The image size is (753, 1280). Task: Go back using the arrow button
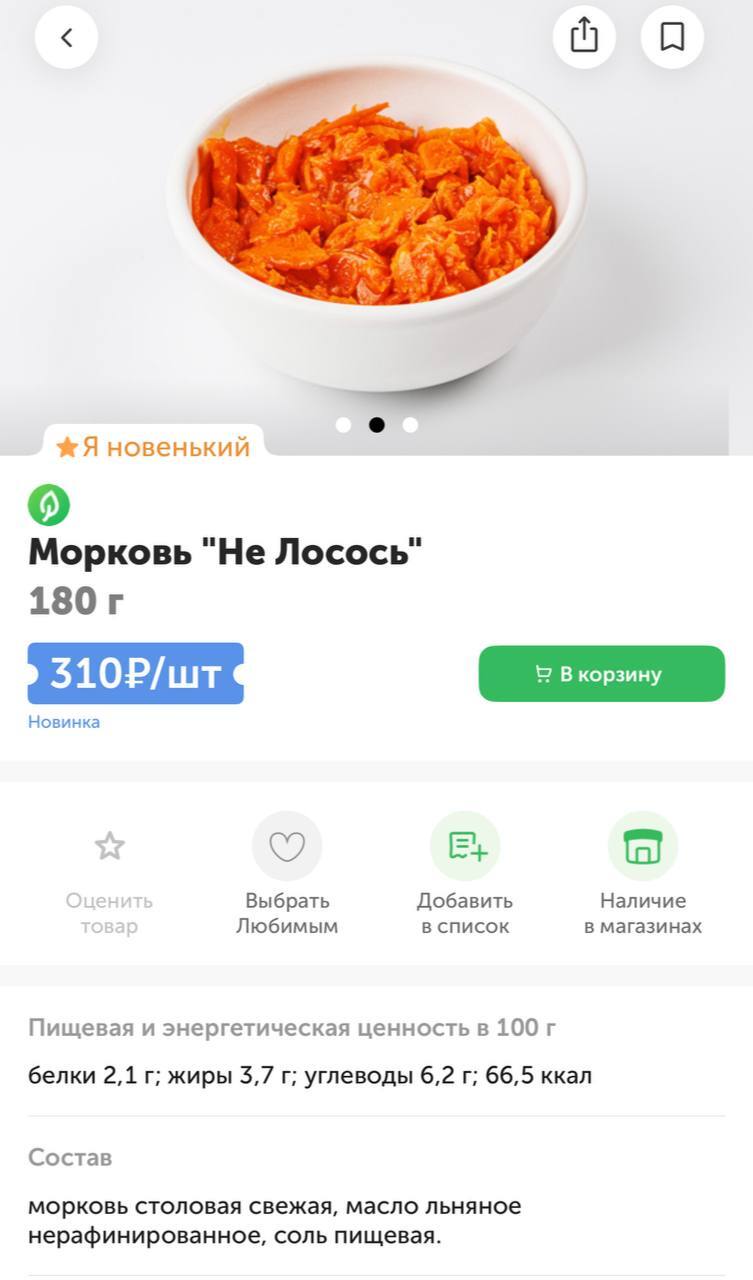pyautogui.click(x=66, y=38)
